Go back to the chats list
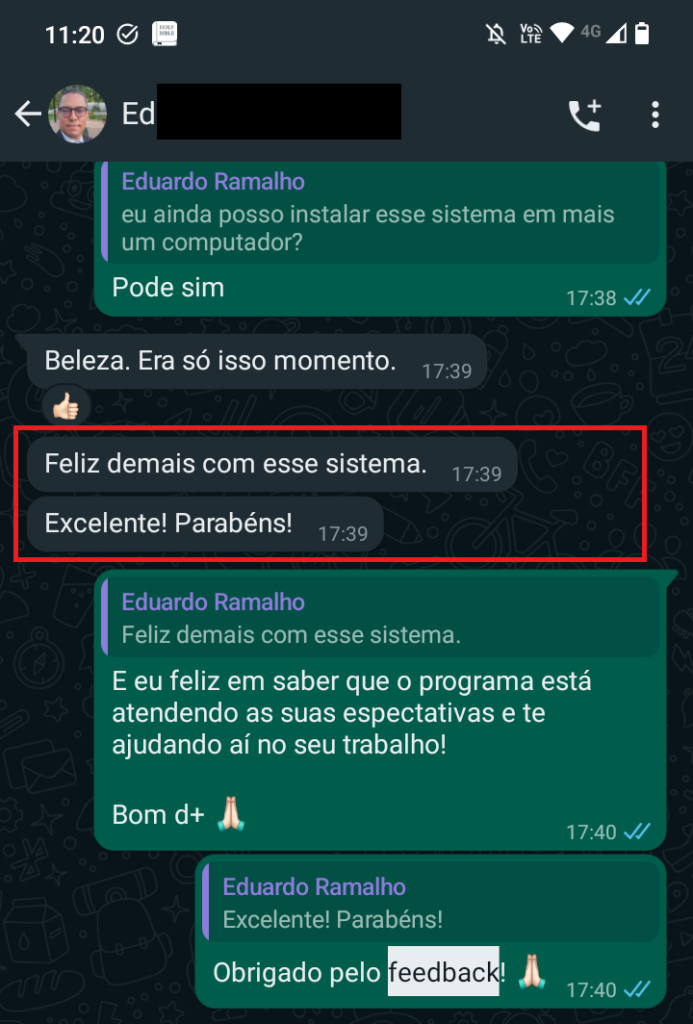The width and height of the screenshot is (693, 1024). click(x=27, y=114)
